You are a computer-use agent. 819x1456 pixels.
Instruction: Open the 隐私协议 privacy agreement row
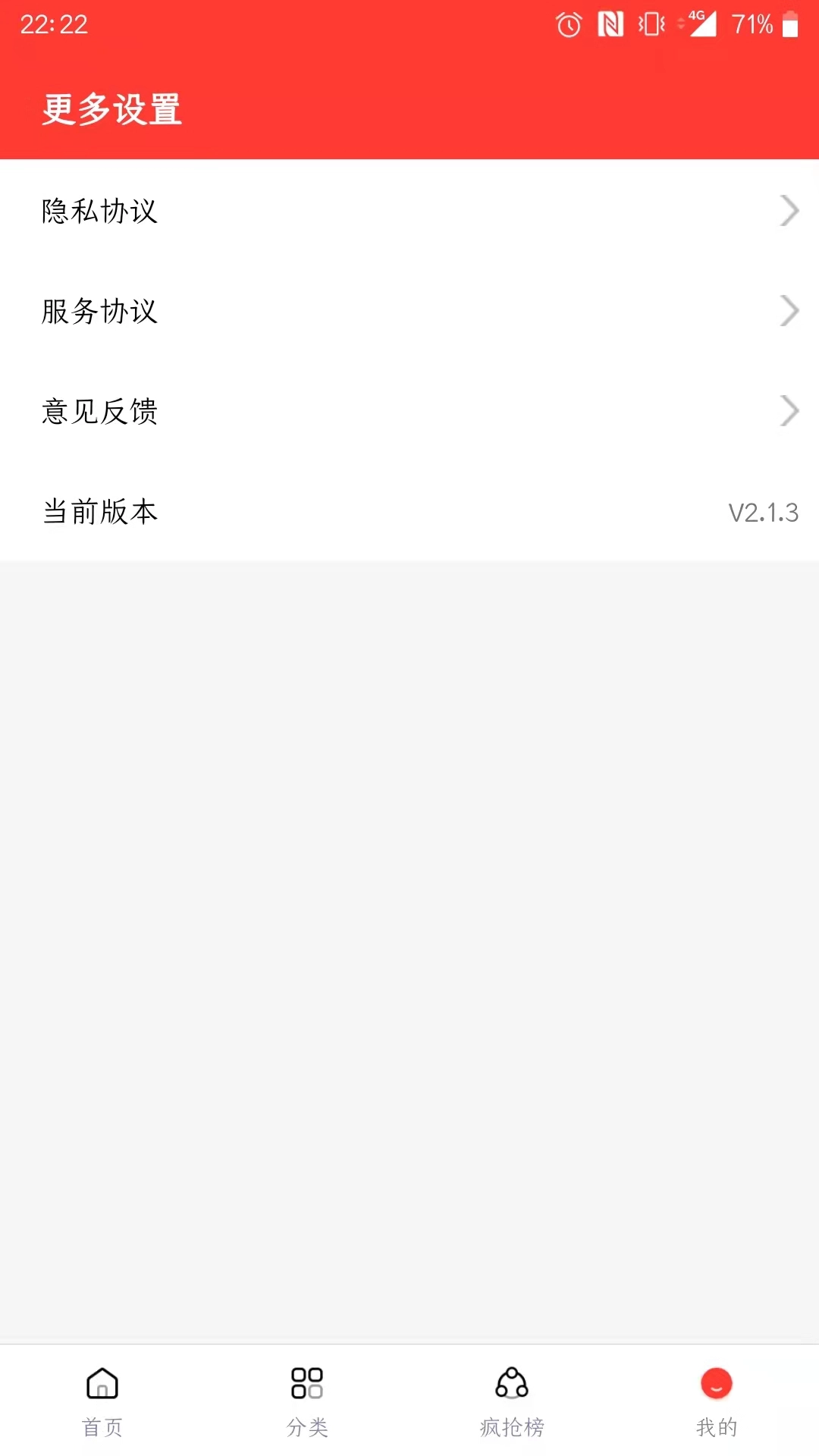[409, 211]
